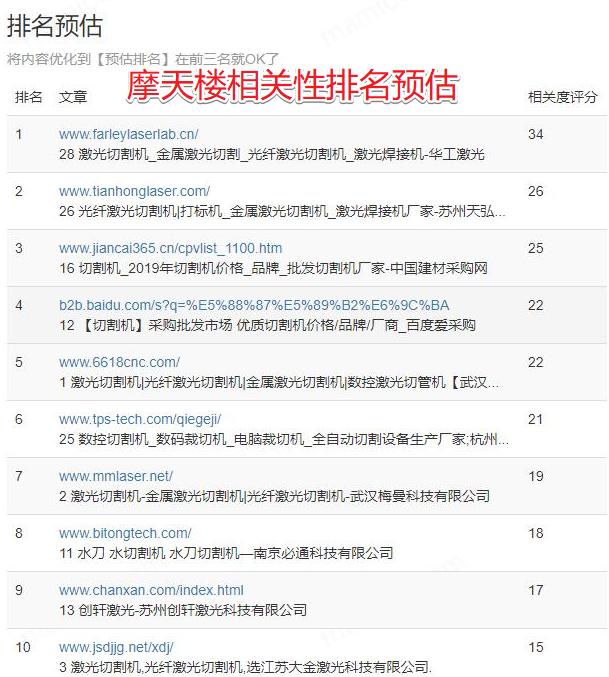Open the www.tianhonglaser.com link
609x677 pixels.
click(x=134, y=191)
